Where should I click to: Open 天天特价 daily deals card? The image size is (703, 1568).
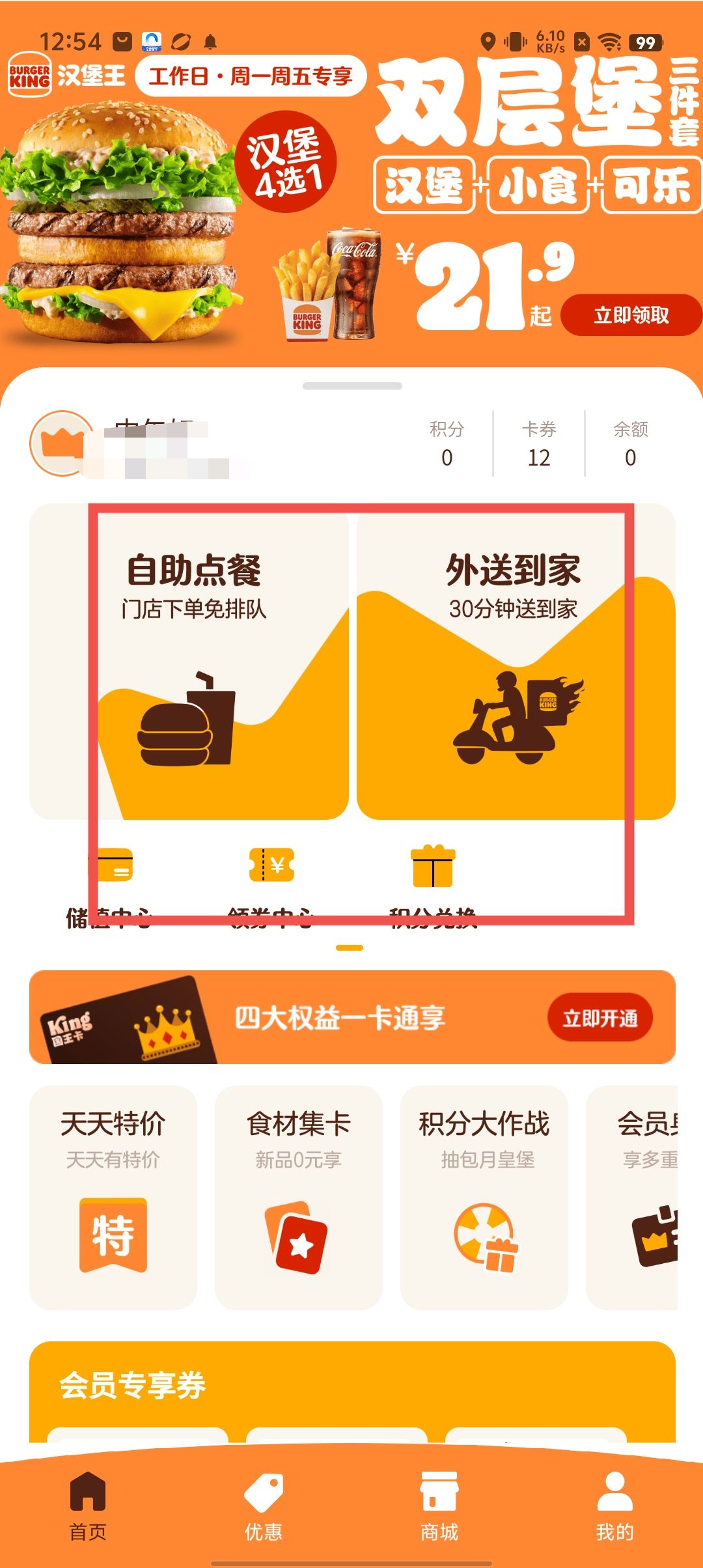coord(113,1197)
